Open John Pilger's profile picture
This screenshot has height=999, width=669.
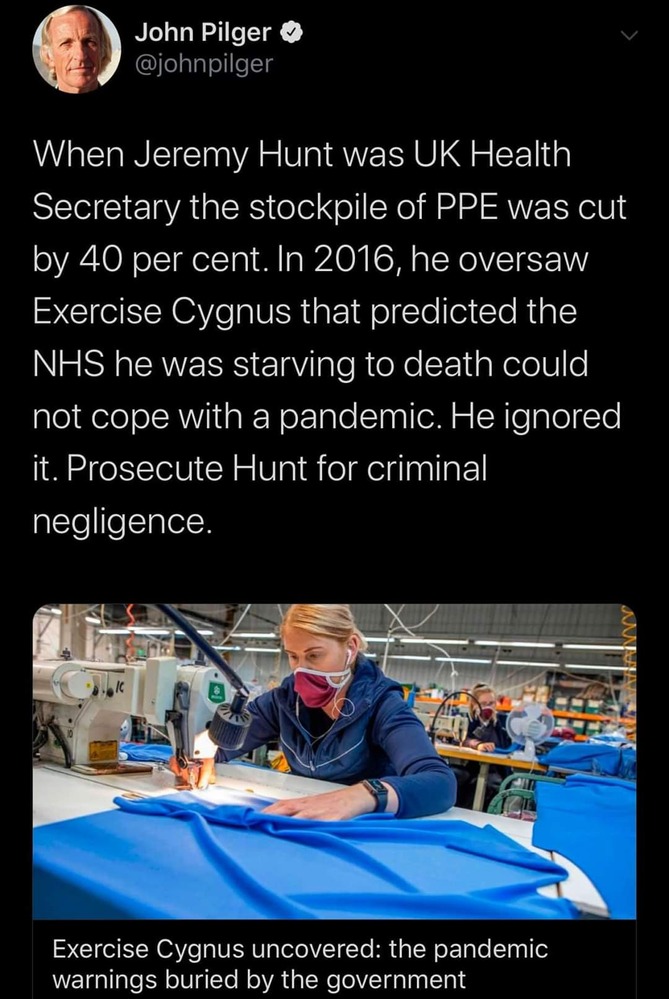coord(76,50)
